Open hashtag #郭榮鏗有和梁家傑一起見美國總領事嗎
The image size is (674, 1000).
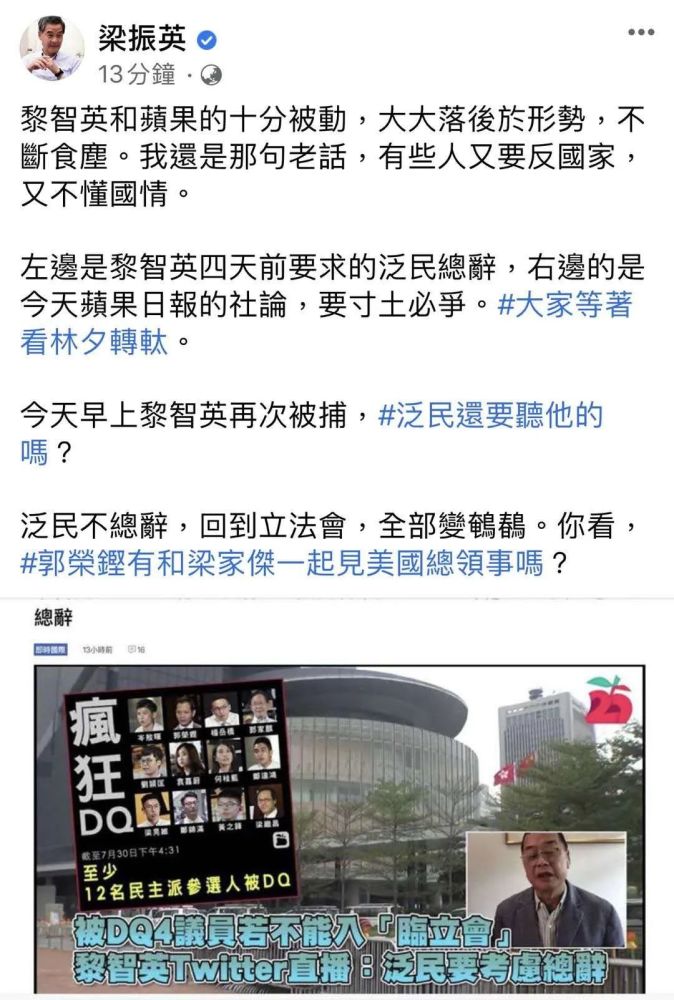pos(282,562)
